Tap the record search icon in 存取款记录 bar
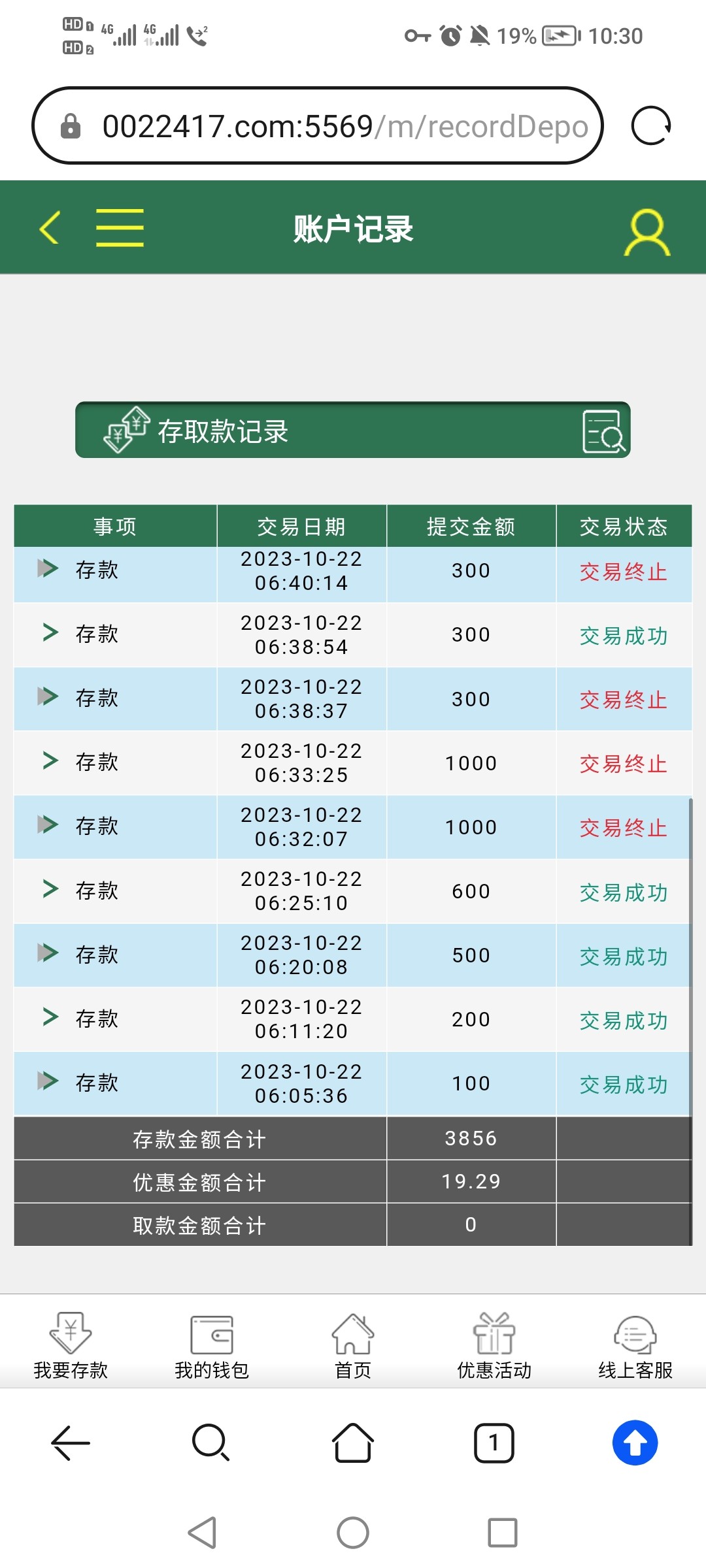 pyautogui.click(x=603, y=431)
